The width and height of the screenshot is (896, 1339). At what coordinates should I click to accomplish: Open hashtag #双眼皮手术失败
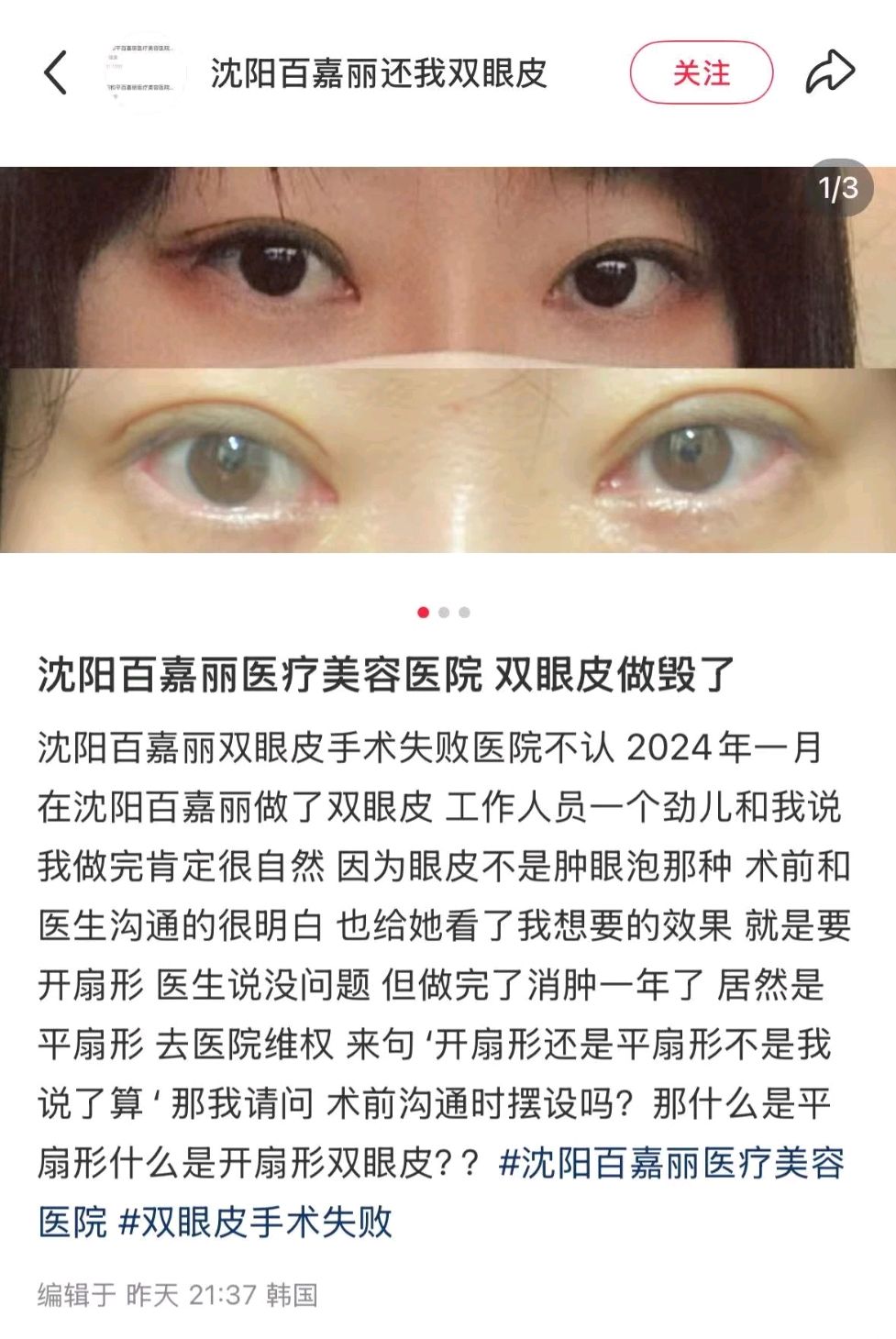[256, 1222]
